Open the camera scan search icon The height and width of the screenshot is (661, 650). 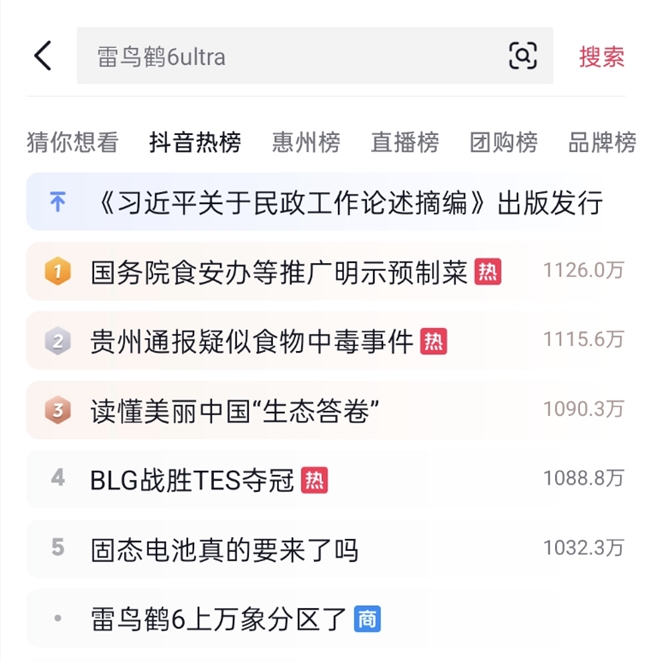click(x=522, y=56)
